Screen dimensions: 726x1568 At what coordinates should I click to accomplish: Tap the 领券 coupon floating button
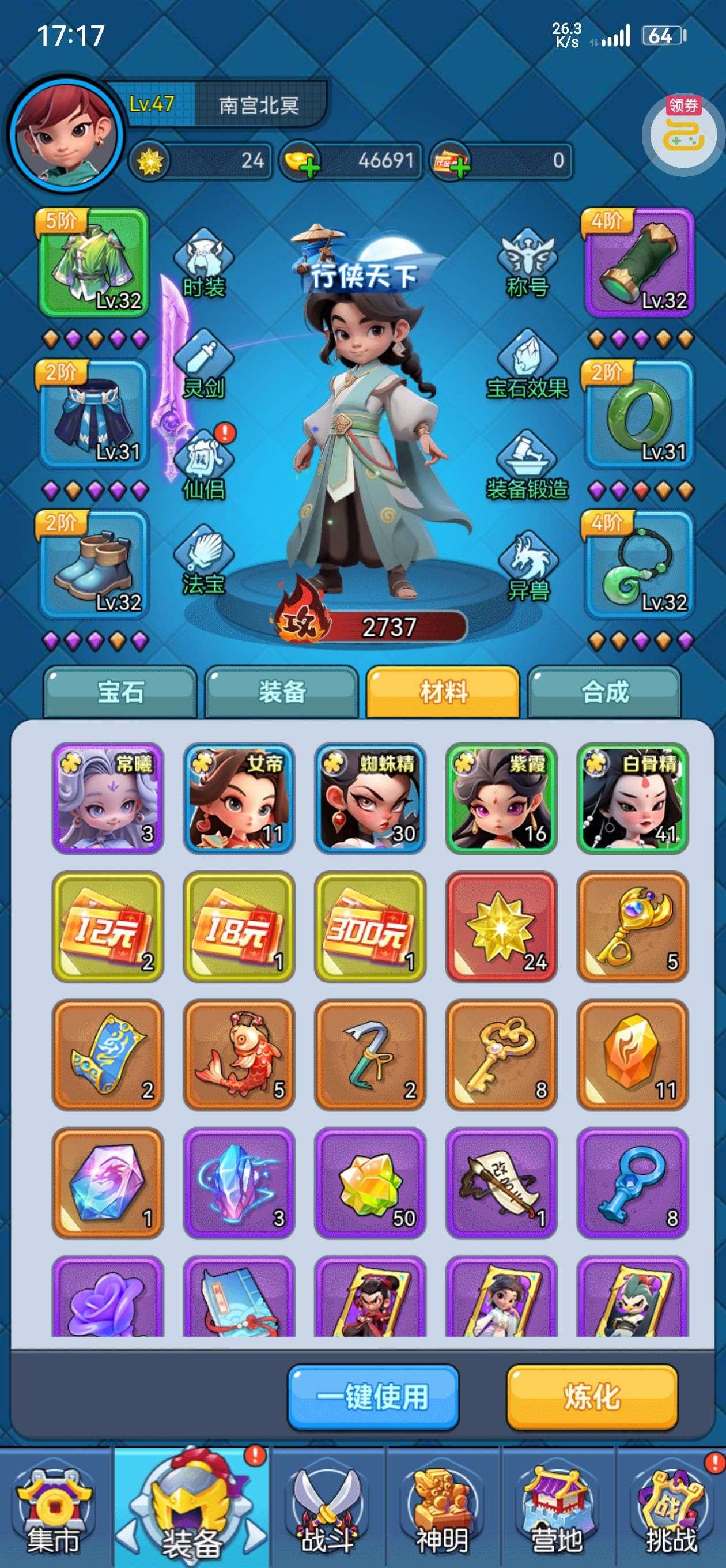click(x=683, y=133)
